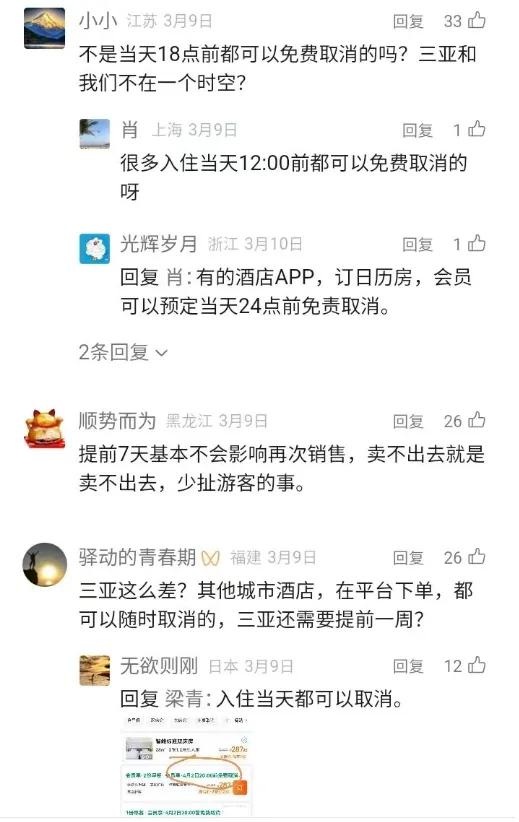Expand the 2条回复 replies

point(123,352)
